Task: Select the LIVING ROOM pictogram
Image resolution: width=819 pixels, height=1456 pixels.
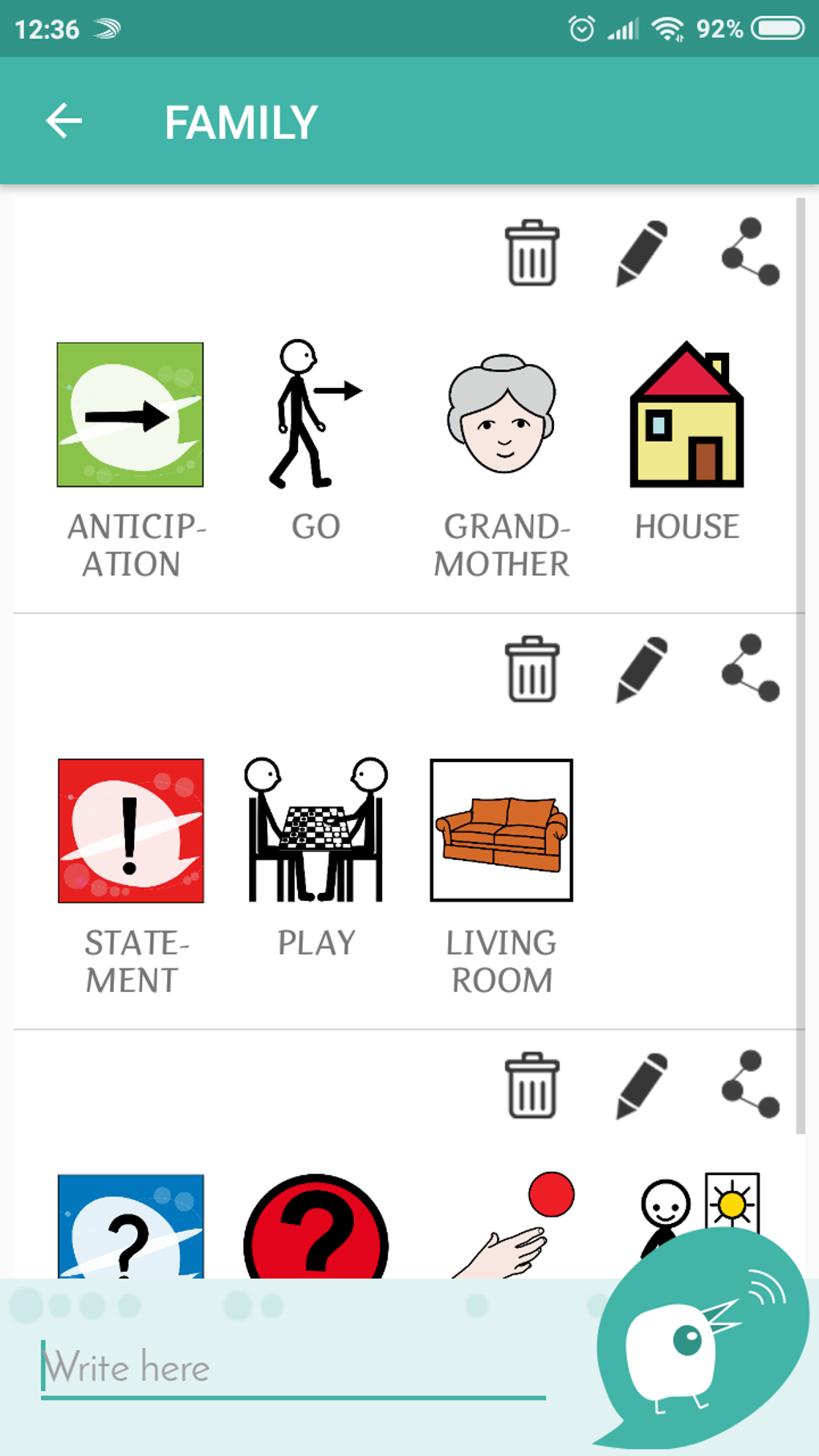Action: [502, 830]
